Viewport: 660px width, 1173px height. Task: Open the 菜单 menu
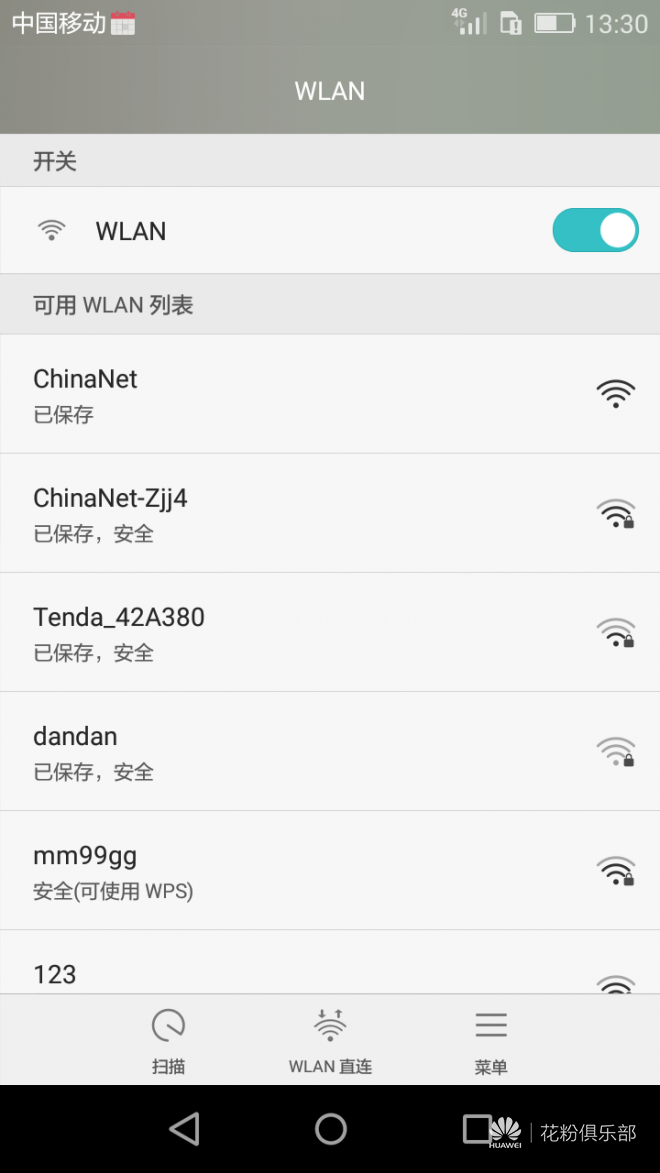[x=491, y=1040]
